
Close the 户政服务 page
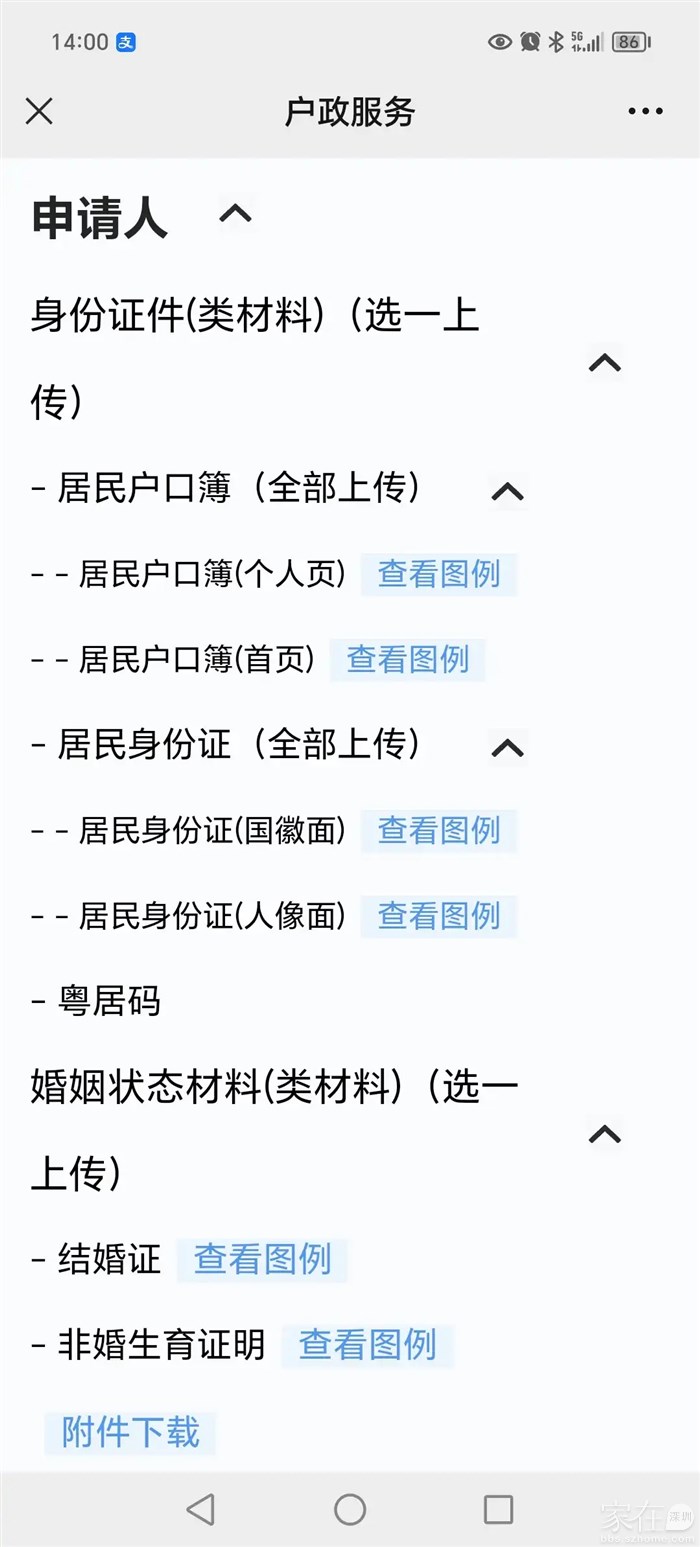39,111
